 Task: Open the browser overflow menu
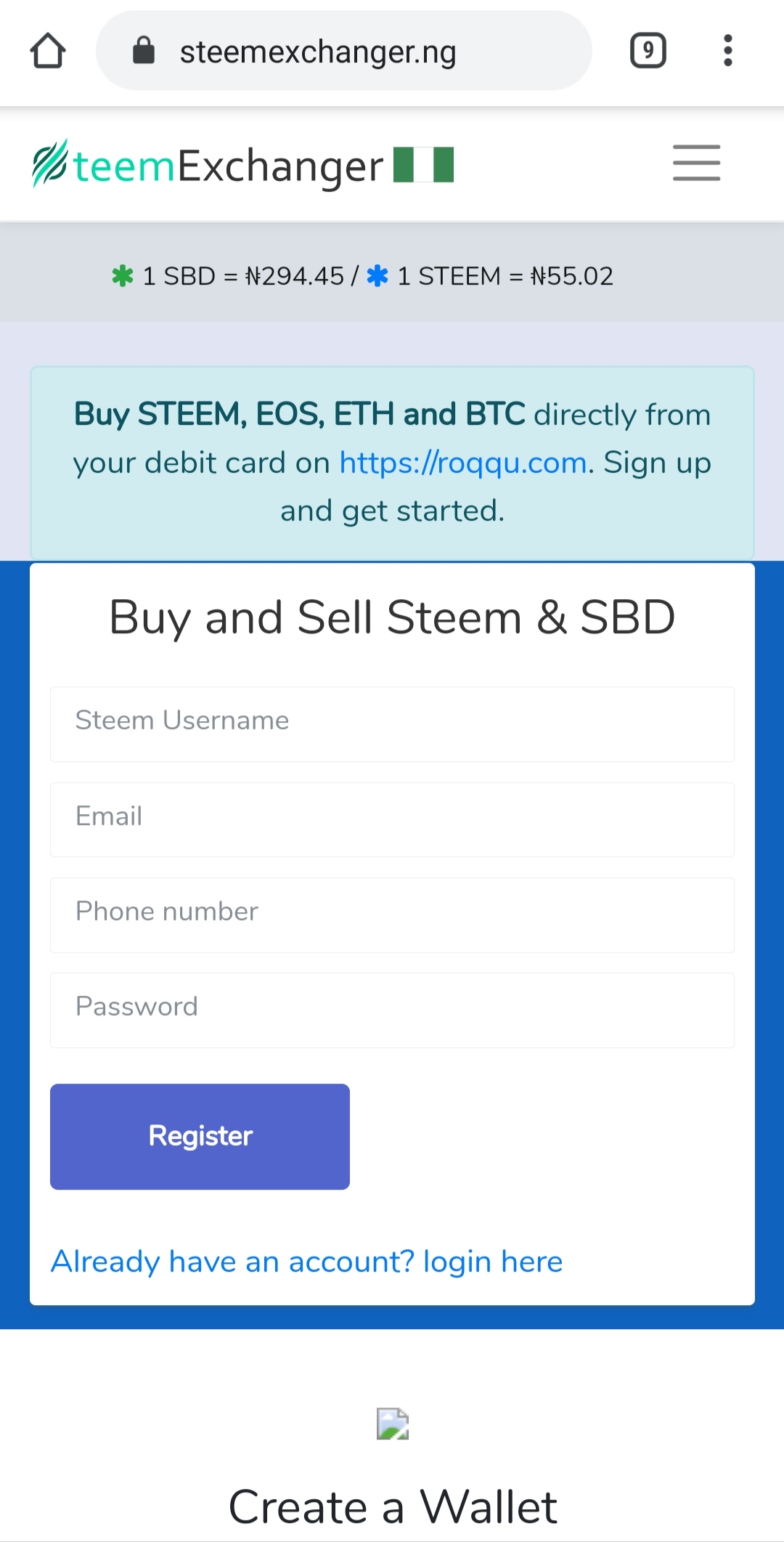(x=727, y=51)
